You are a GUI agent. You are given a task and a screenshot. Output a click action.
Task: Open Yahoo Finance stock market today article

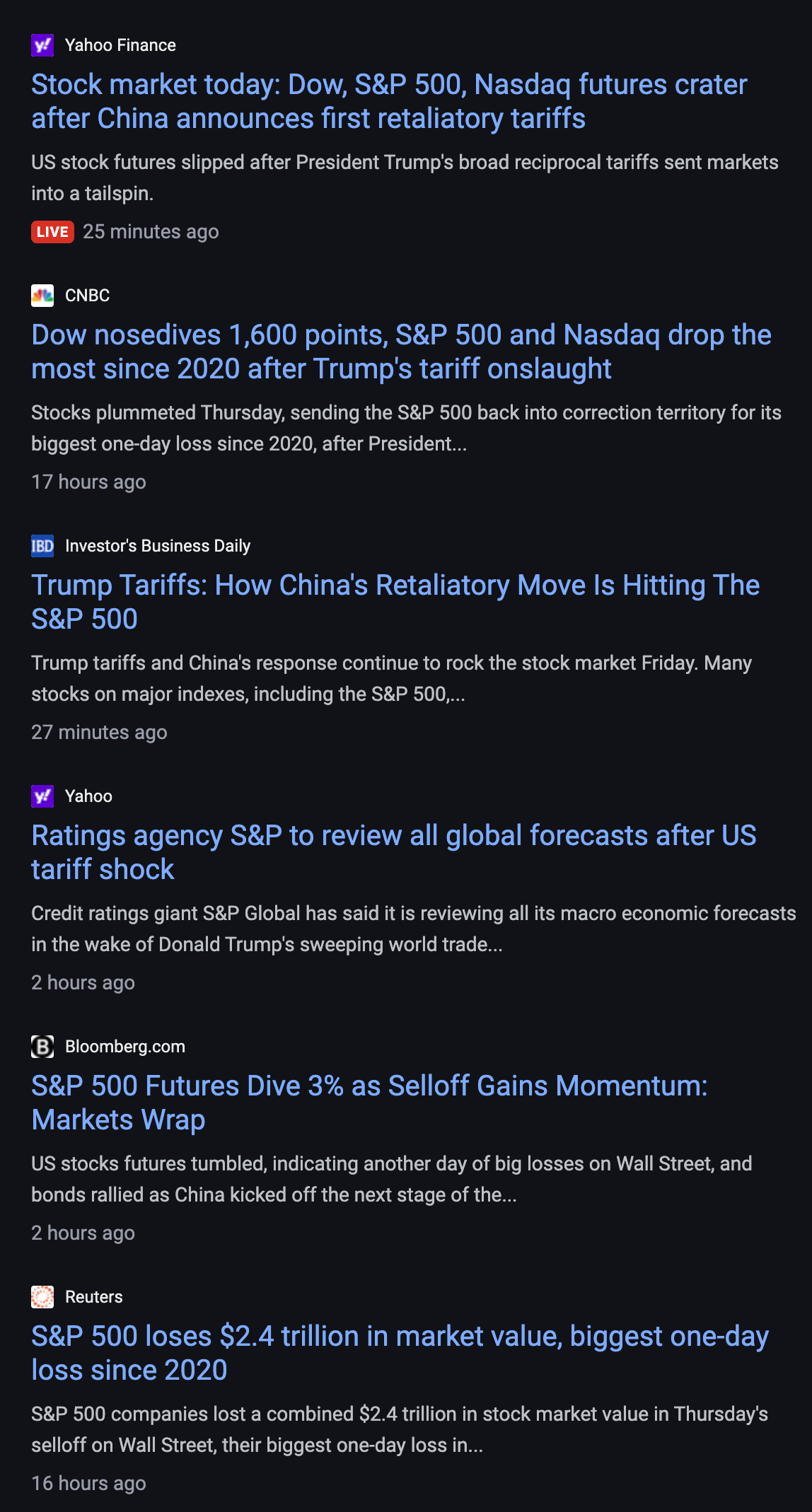point(389,102)
